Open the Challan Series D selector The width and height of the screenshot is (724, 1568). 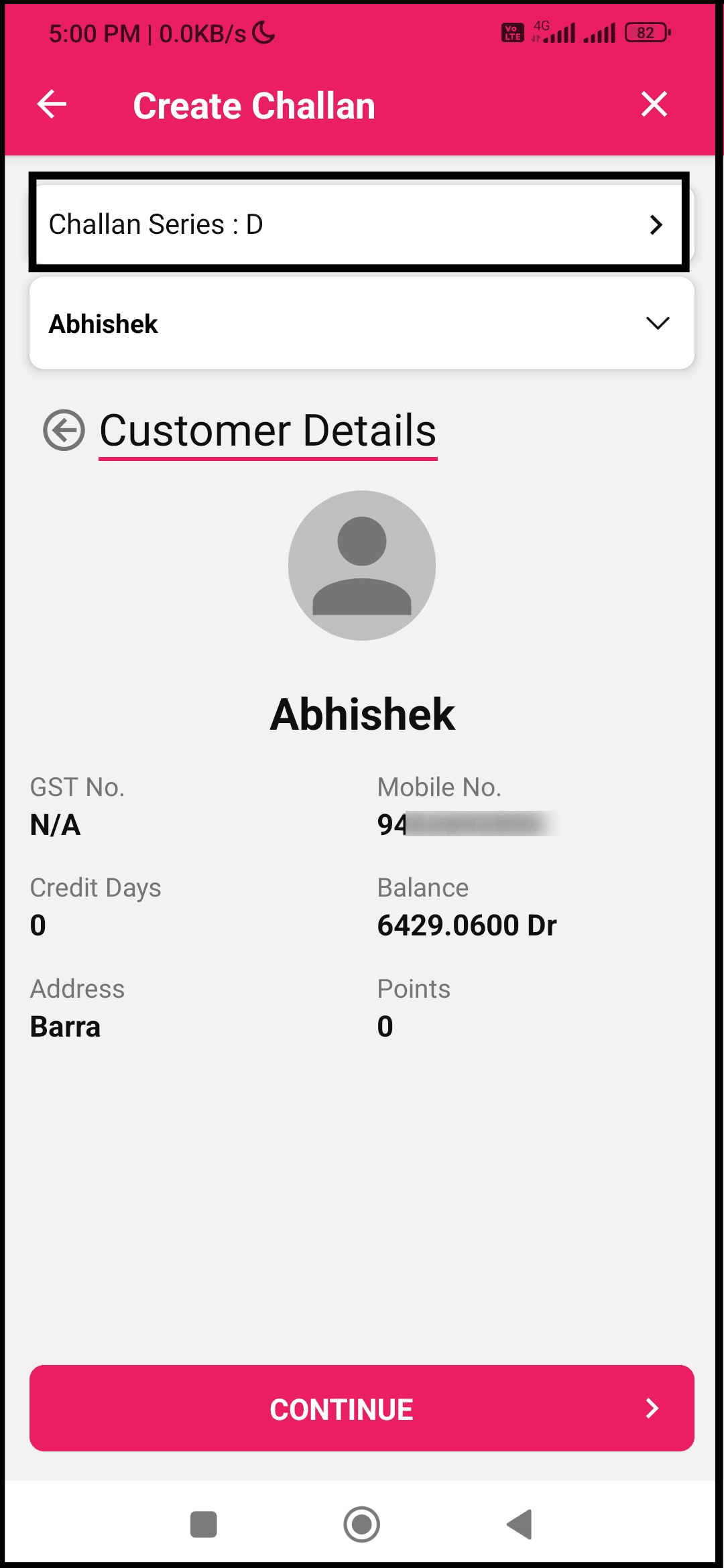click(359, 224)
